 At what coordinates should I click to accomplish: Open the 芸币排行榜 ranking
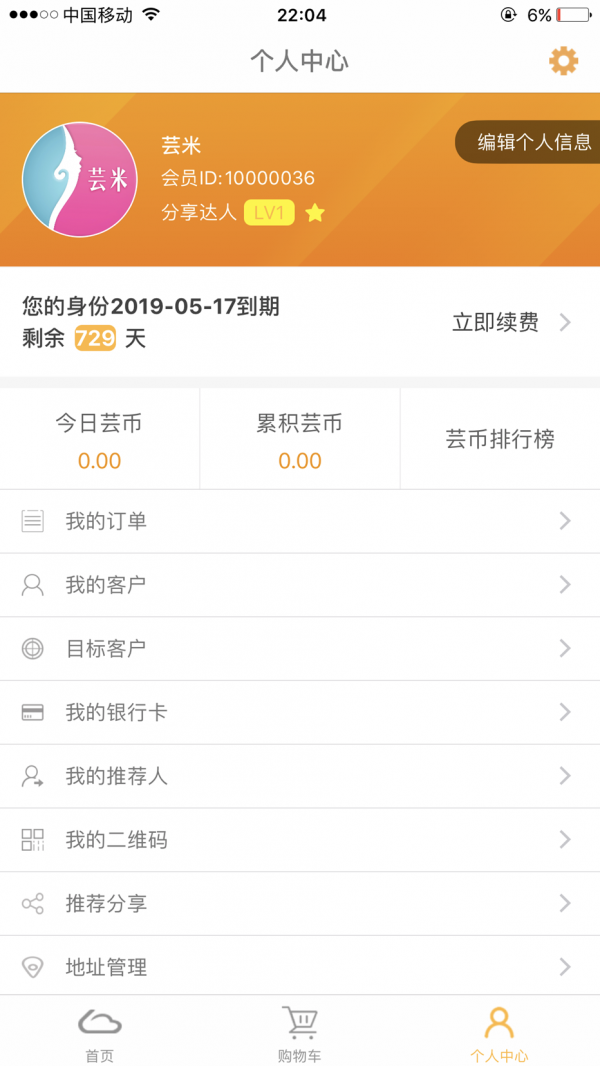[500, 439]
